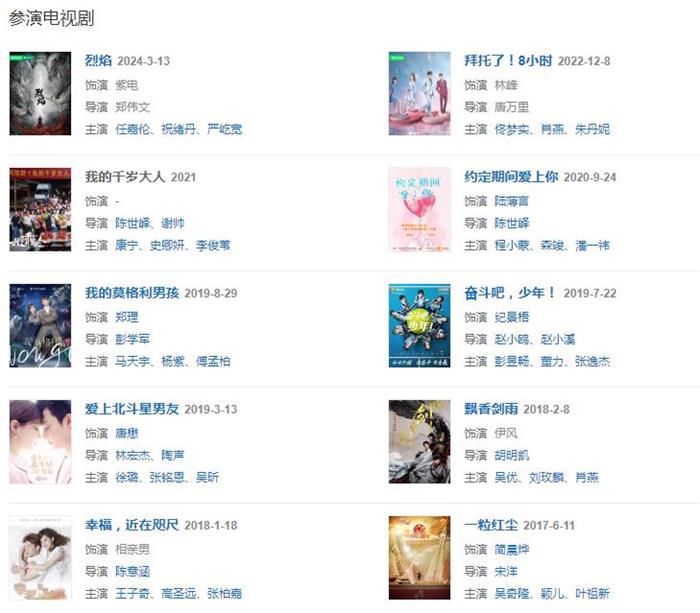Open actor 任嘉伦's page
Image resolution: width=700 pixels, height=613 pixels.
coord(132,129)
